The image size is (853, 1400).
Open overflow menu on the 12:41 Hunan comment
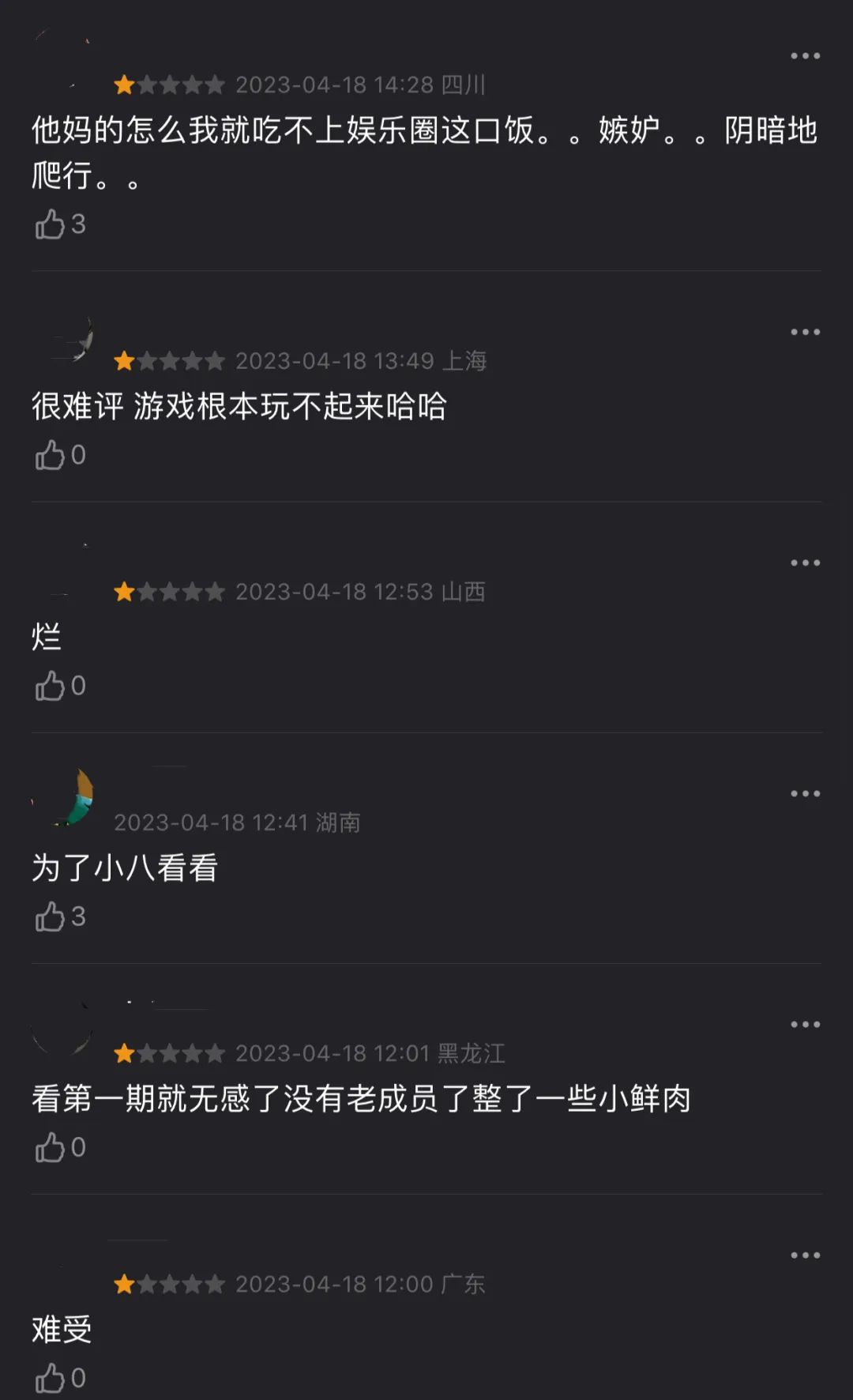[x=805, y=794]
